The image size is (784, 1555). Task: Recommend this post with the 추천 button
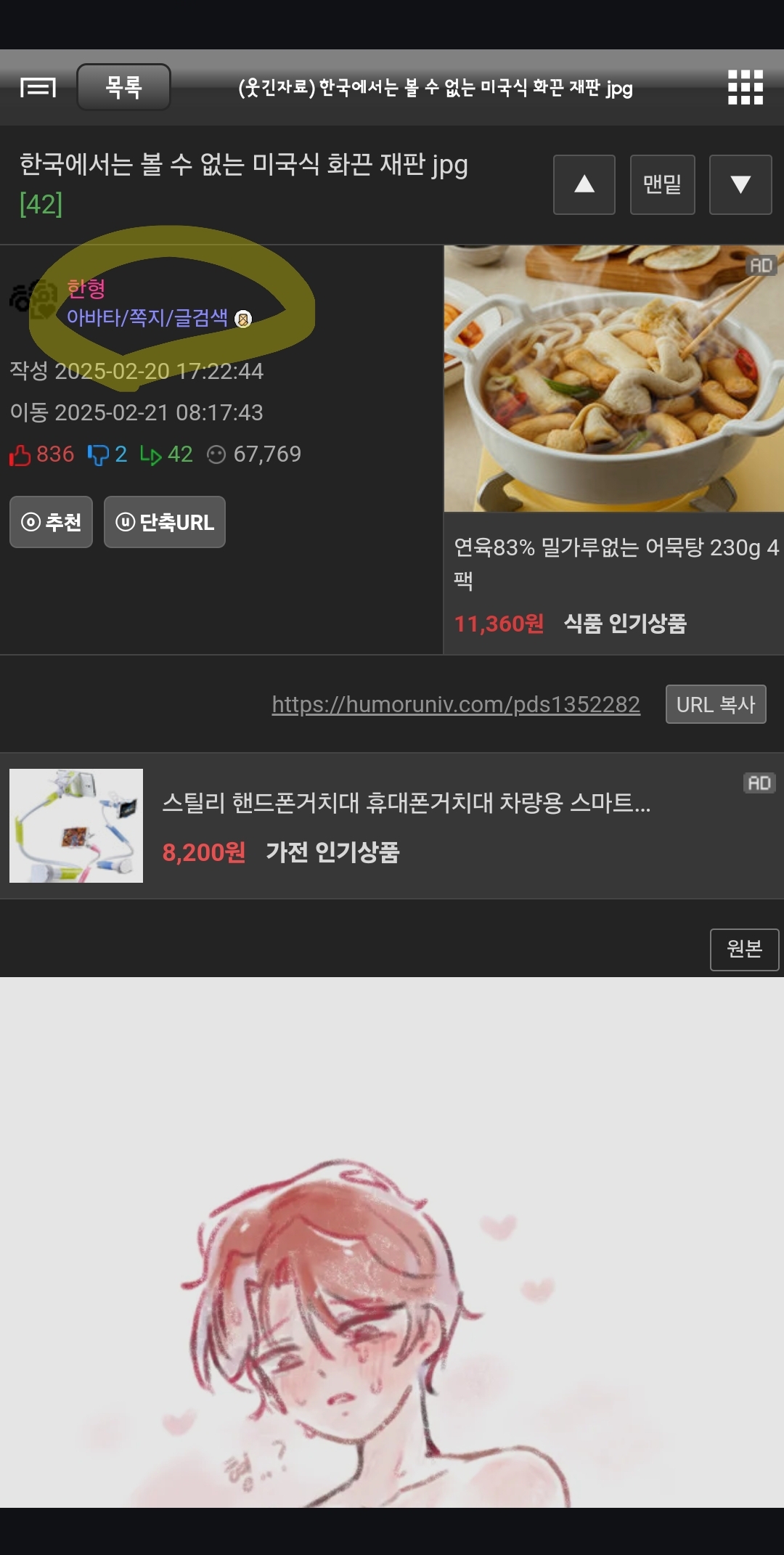[51, 522]
